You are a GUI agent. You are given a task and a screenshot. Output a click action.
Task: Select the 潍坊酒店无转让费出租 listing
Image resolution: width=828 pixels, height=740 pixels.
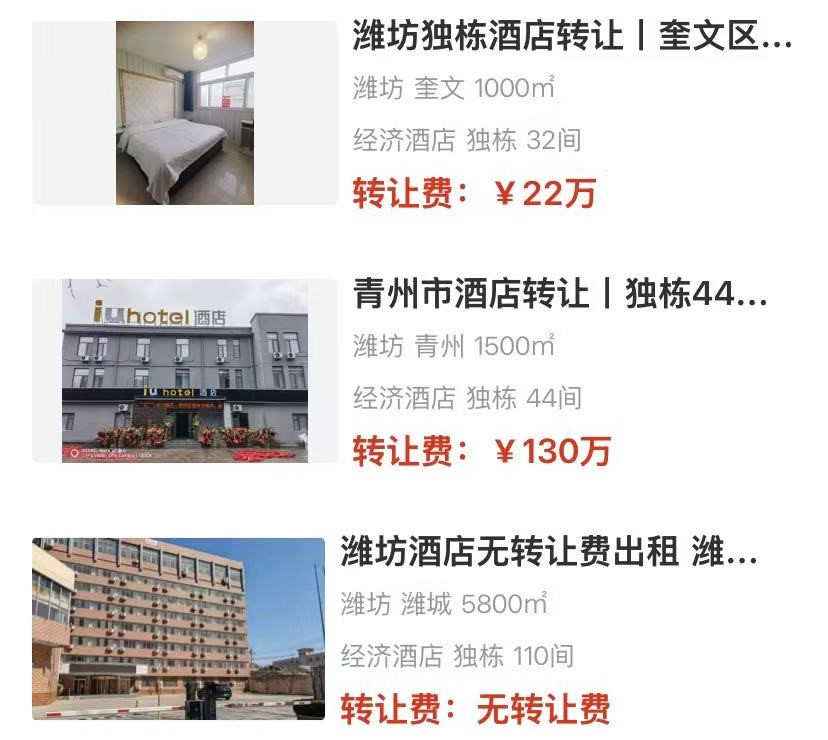click(548, 552)
